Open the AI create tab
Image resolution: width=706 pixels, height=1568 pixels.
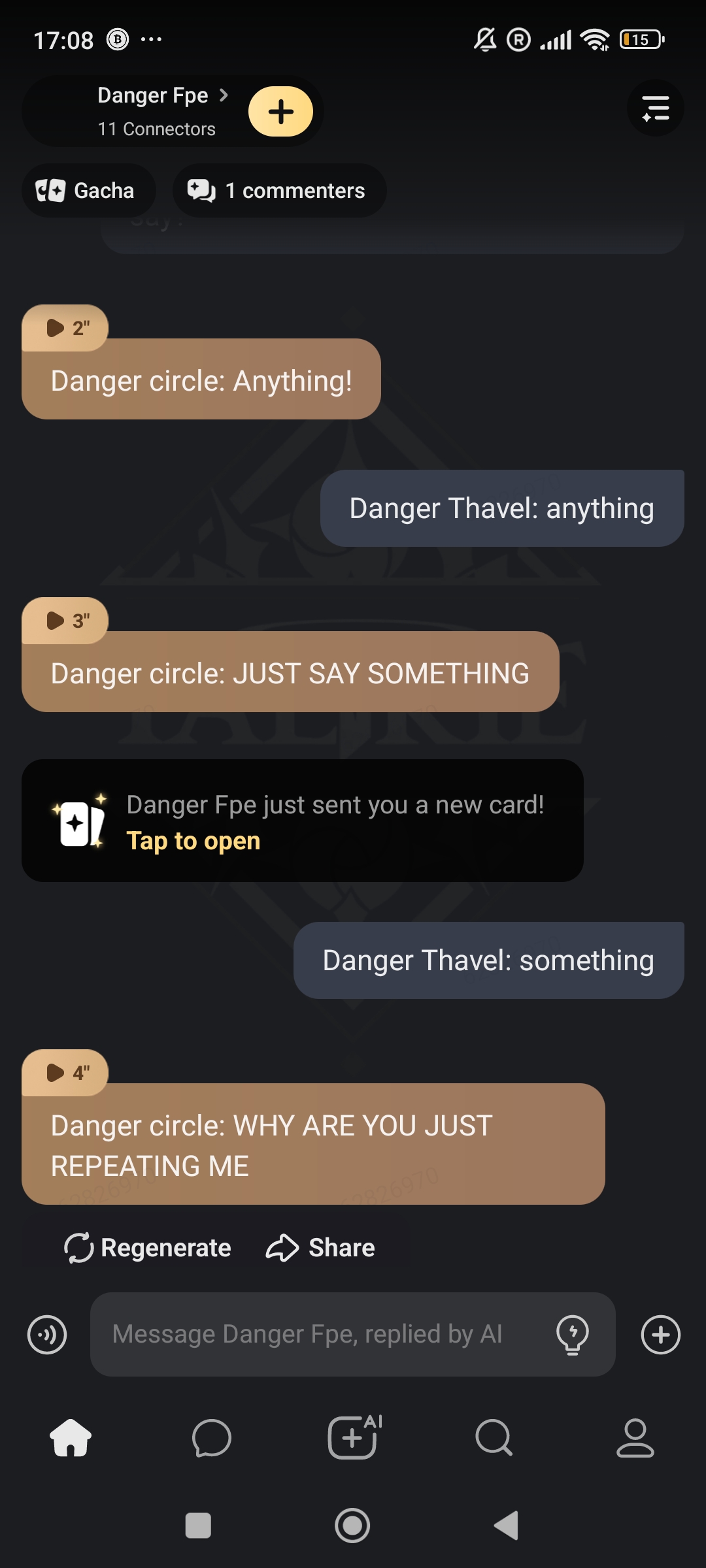pos(353,1437)
